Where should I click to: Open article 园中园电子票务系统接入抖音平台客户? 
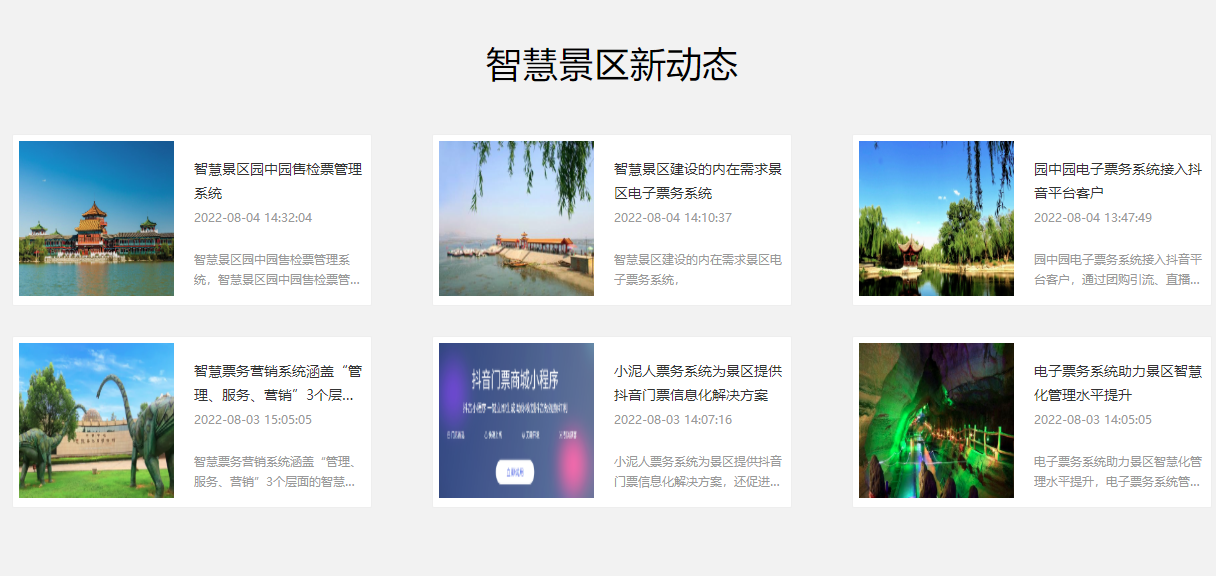[1117, 181]
